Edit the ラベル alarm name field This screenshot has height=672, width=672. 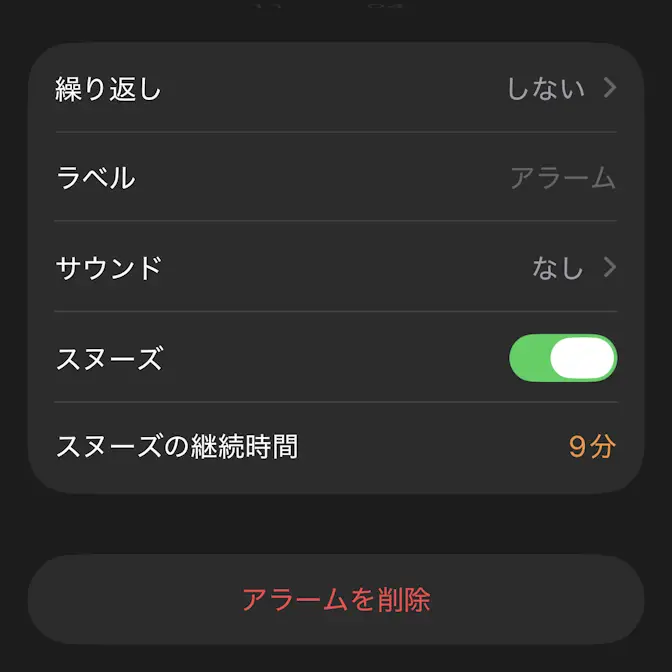562,178
